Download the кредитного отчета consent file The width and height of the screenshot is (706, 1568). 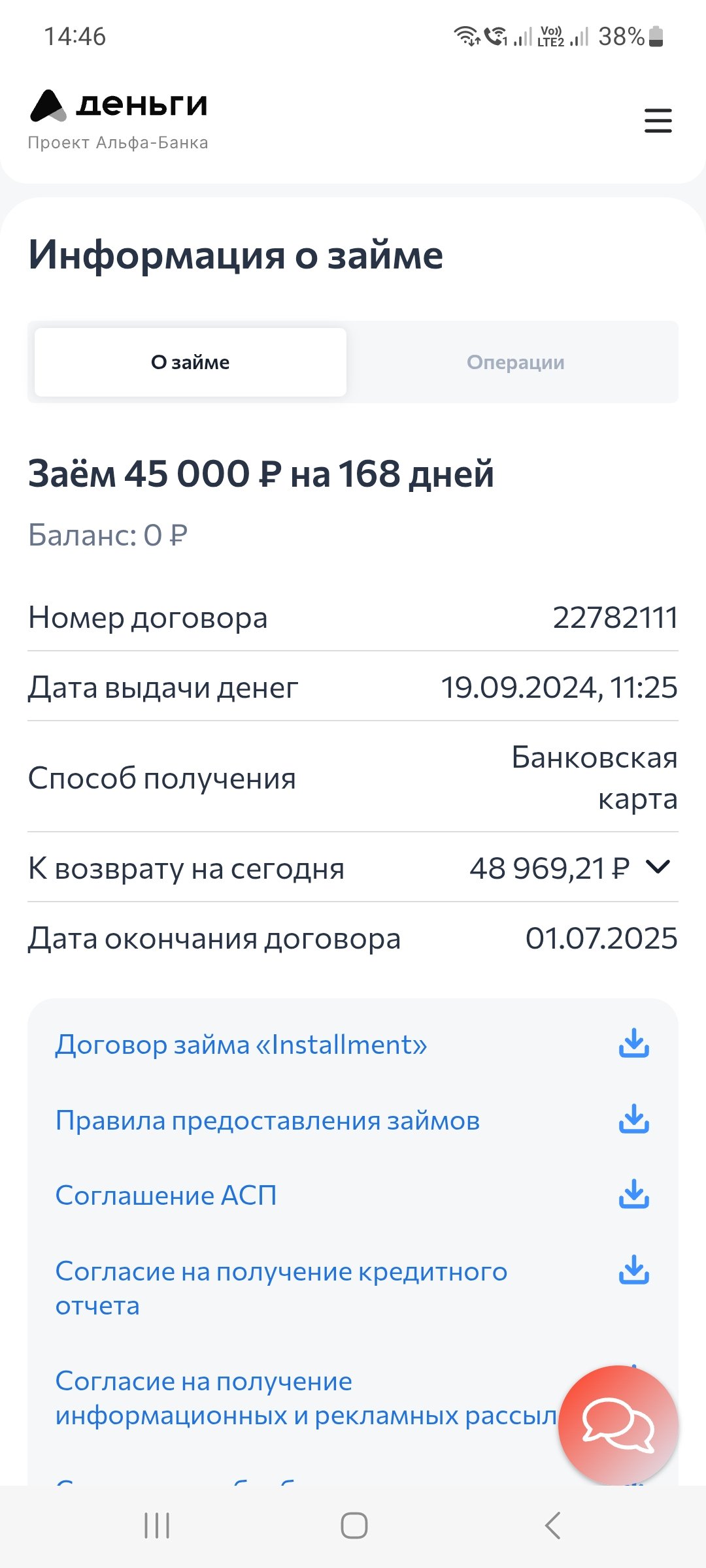(x=634, y=1269)
